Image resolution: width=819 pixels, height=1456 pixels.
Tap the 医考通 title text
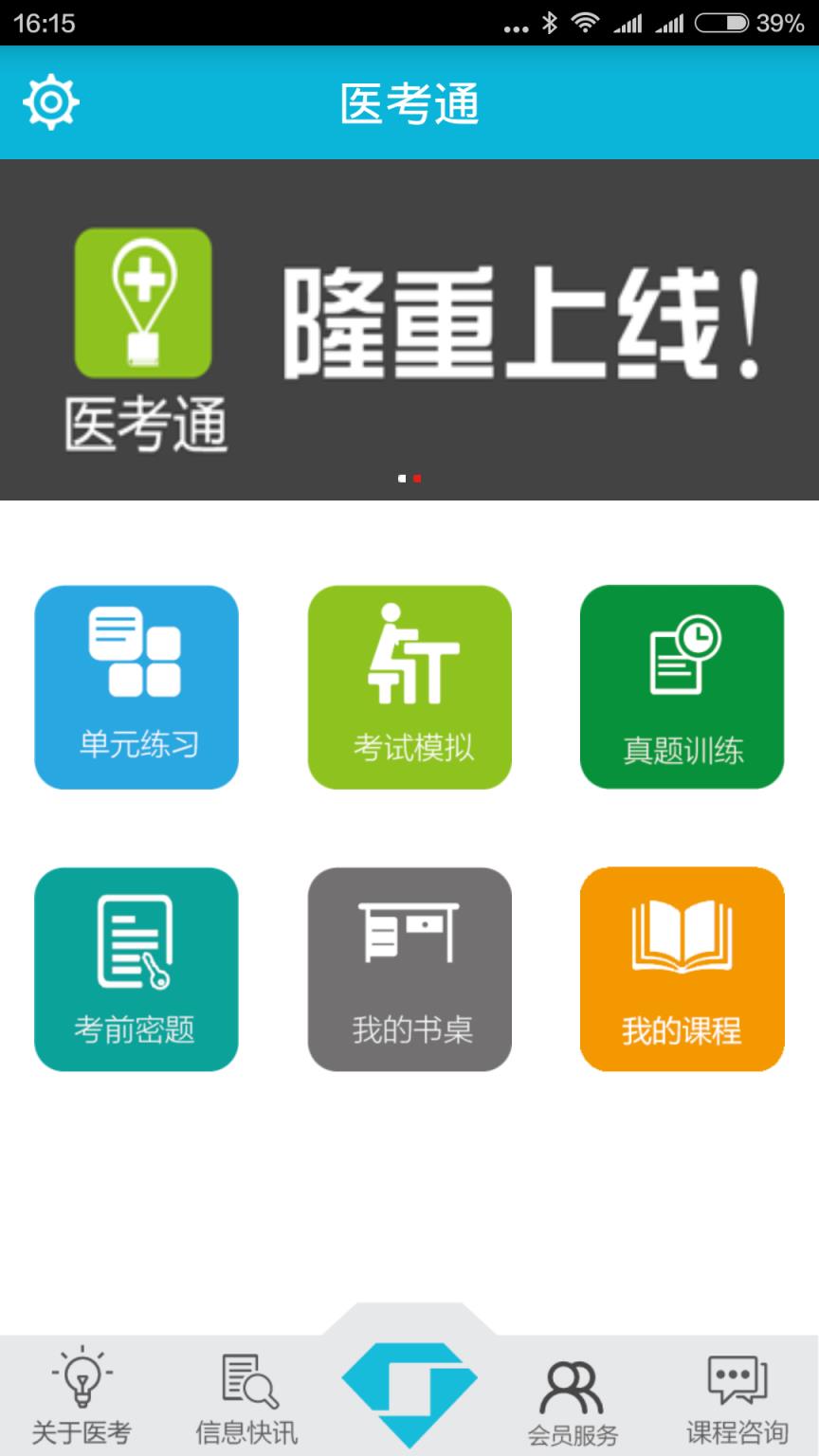(409, 104)
